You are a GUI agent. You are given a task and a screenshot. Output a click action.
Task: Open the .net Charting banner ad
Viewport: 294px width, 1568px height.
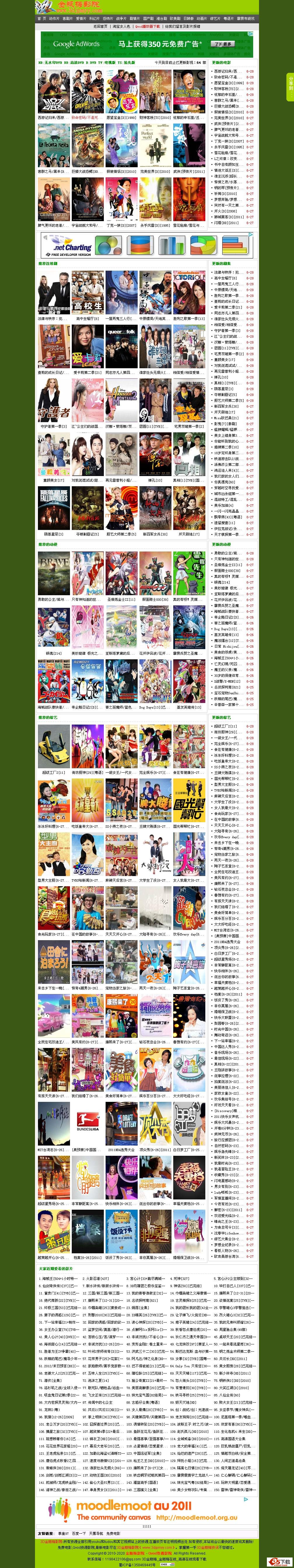click(146, 245)
